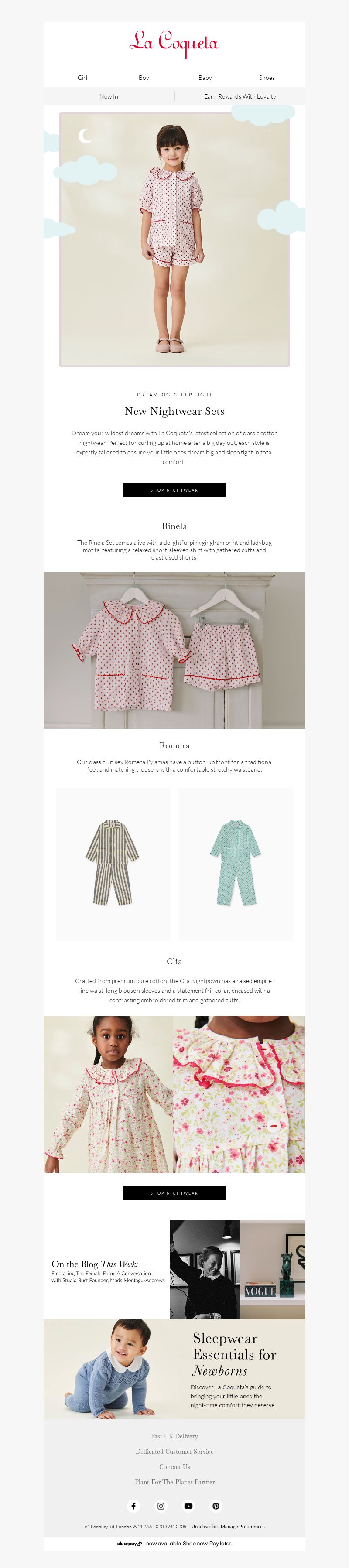Image resolution: width=349 pixels, height=1568 pixels.
Task: Open the Shoes category
Action: [267, 78]
